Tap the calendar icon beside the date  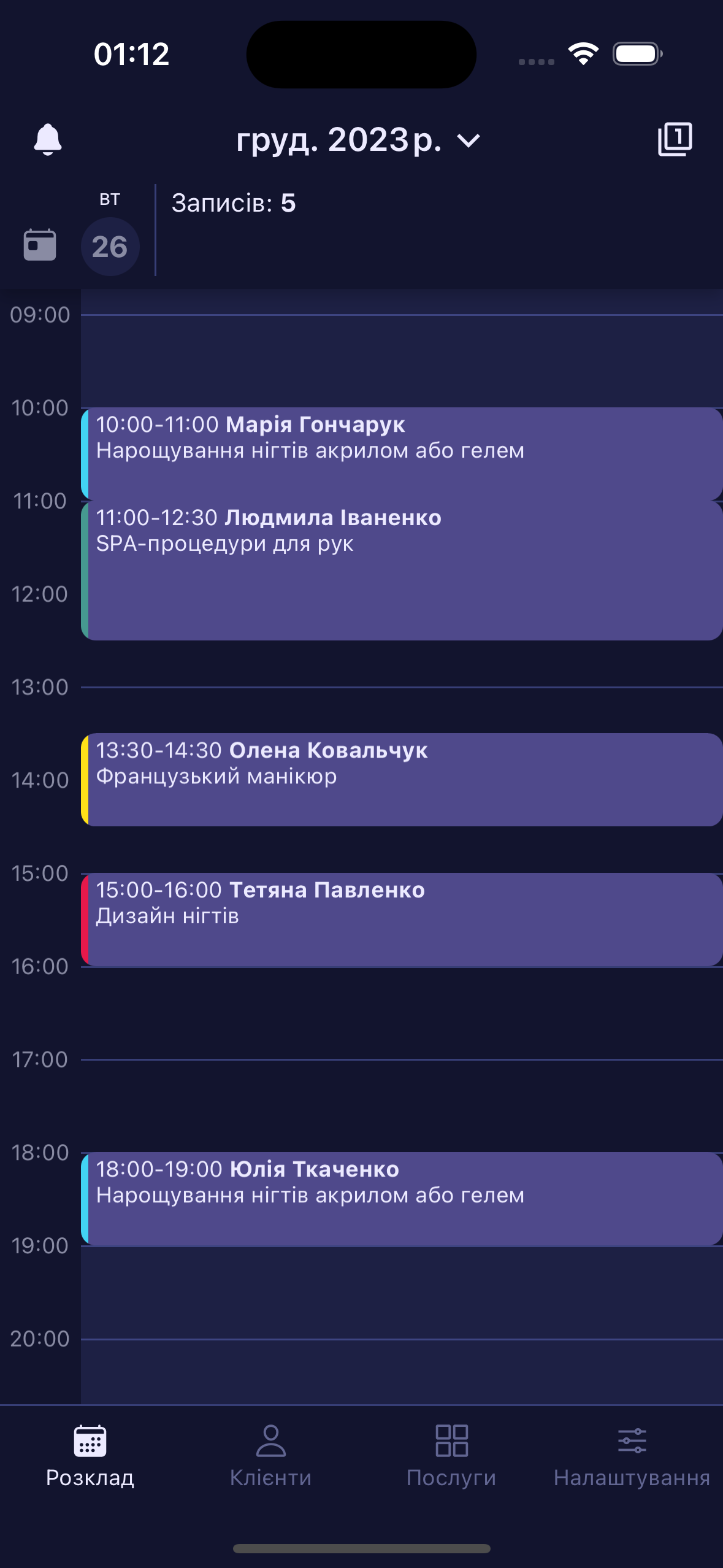click(x=40, y=245)
